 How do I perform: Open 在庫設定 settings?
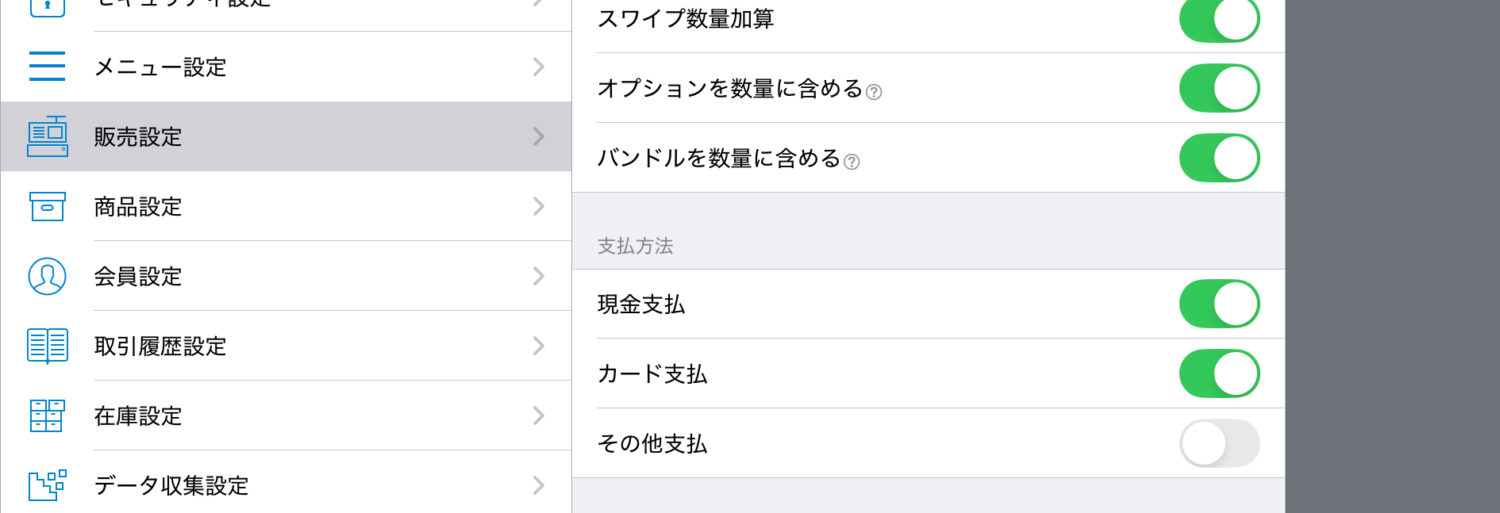(285, 416)
